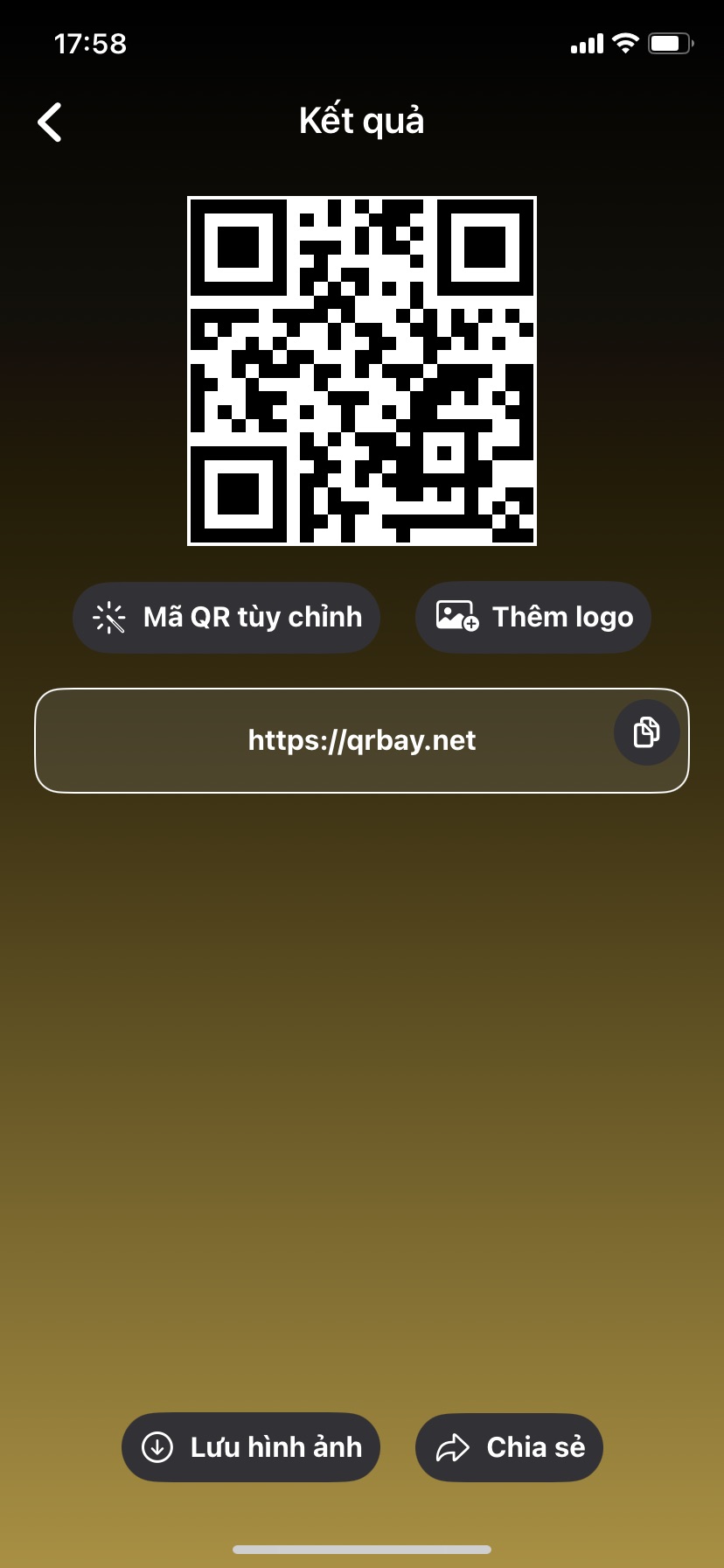Go back using the top-left arrow
This screenshot has width=724, height=1568.
pyautogui.click(x=50, y=122)
